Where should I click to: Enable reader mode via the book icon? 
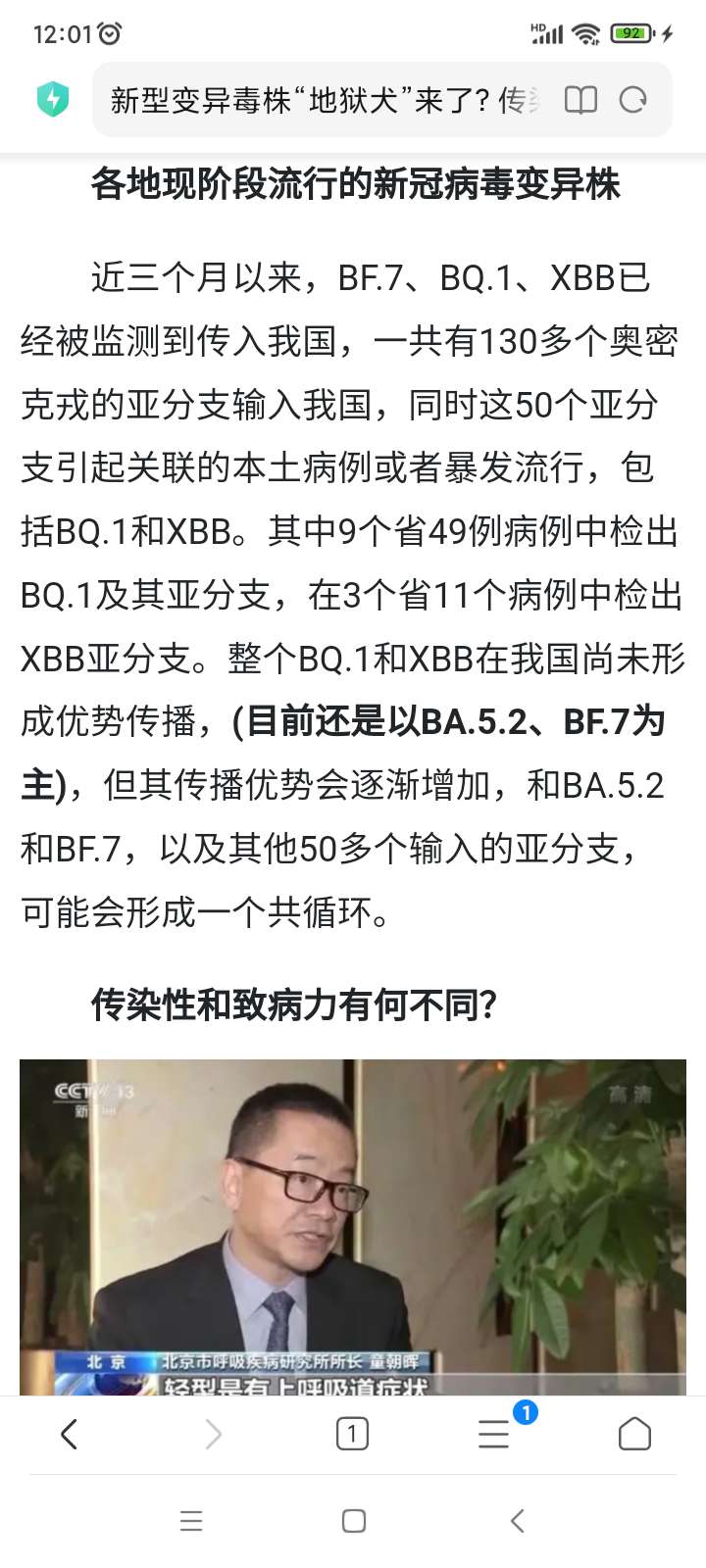click(x=580, y=100)
